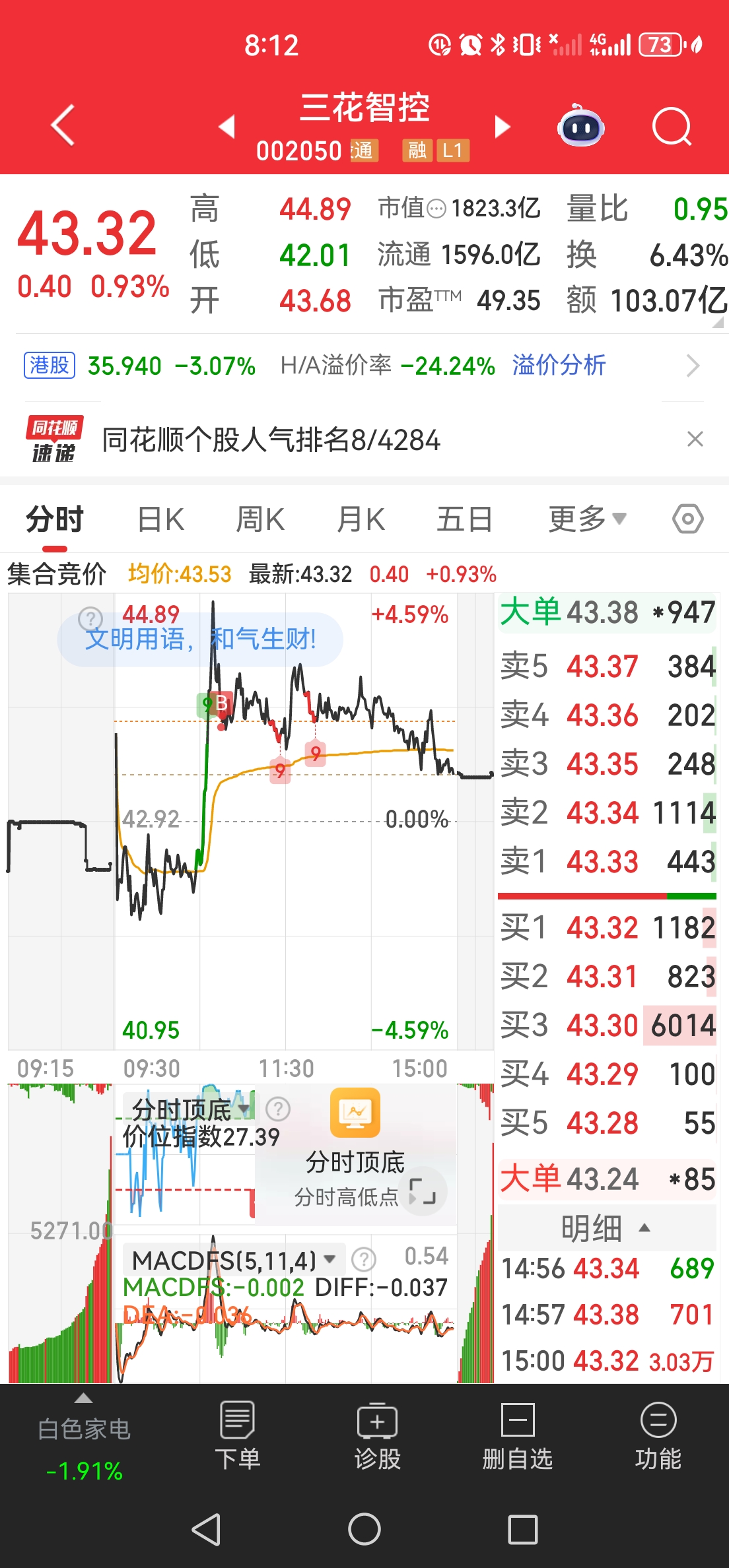Switch to the next stock
729x1568 pixels.
503,126
